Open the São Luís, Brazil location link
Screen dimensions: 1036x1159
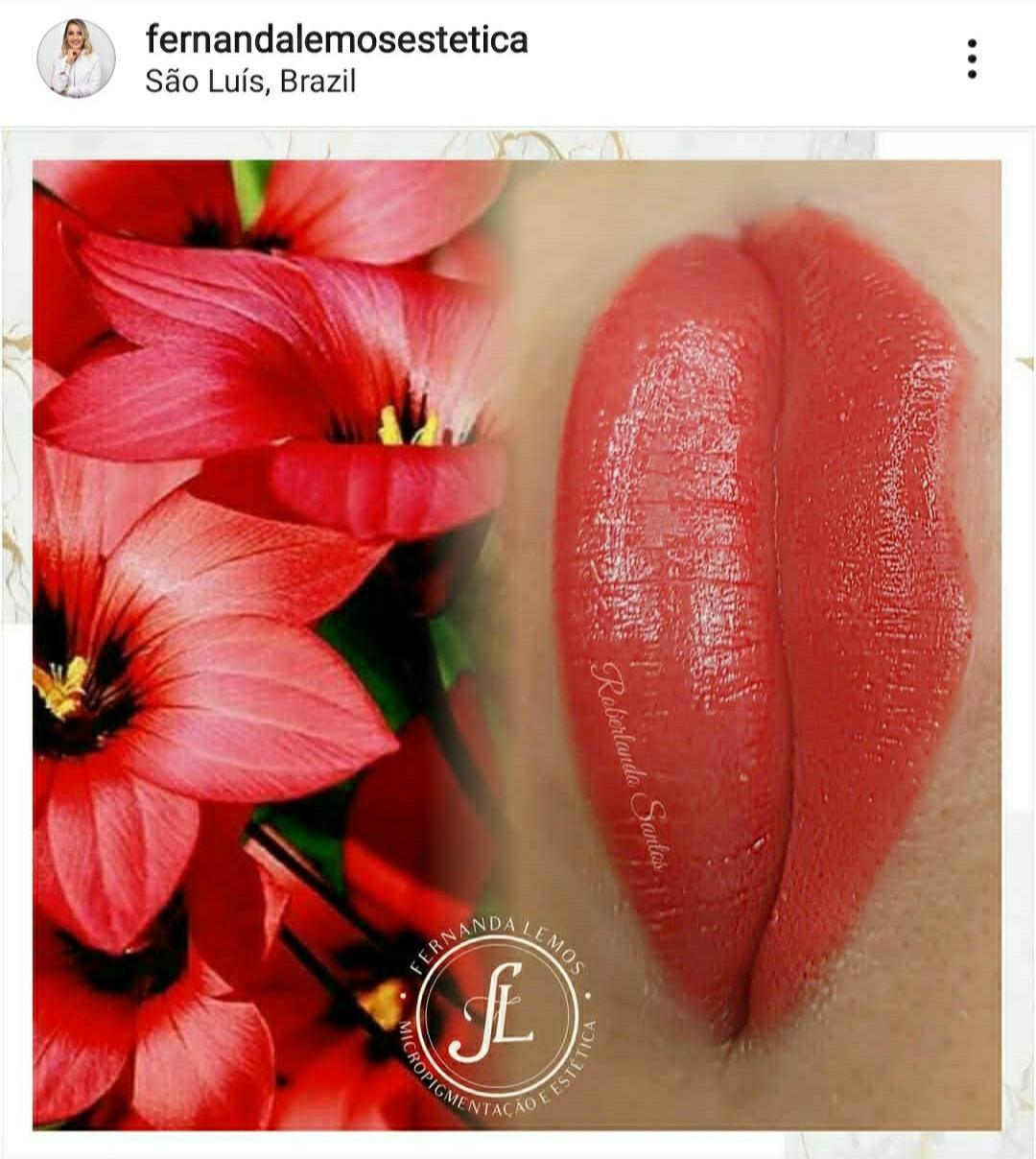pos(251,83)
